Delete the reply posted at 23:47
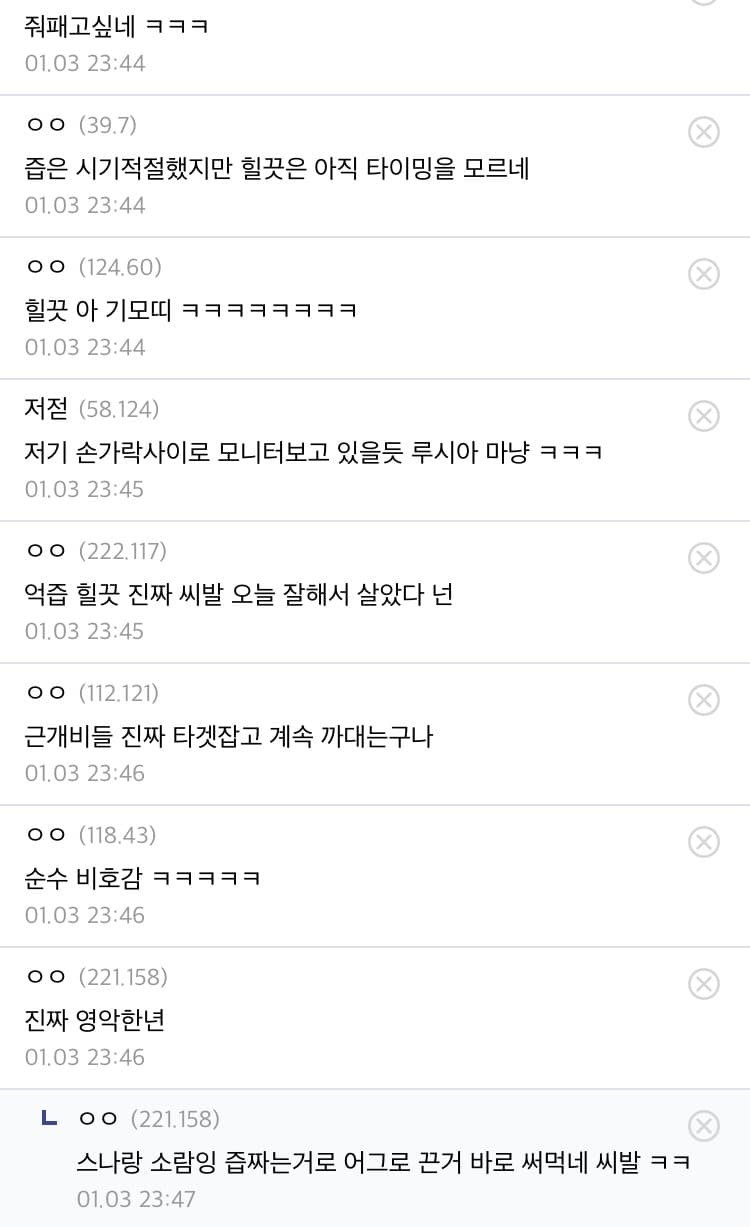This screenshot has height=1227, width=750. (704, 1125)
